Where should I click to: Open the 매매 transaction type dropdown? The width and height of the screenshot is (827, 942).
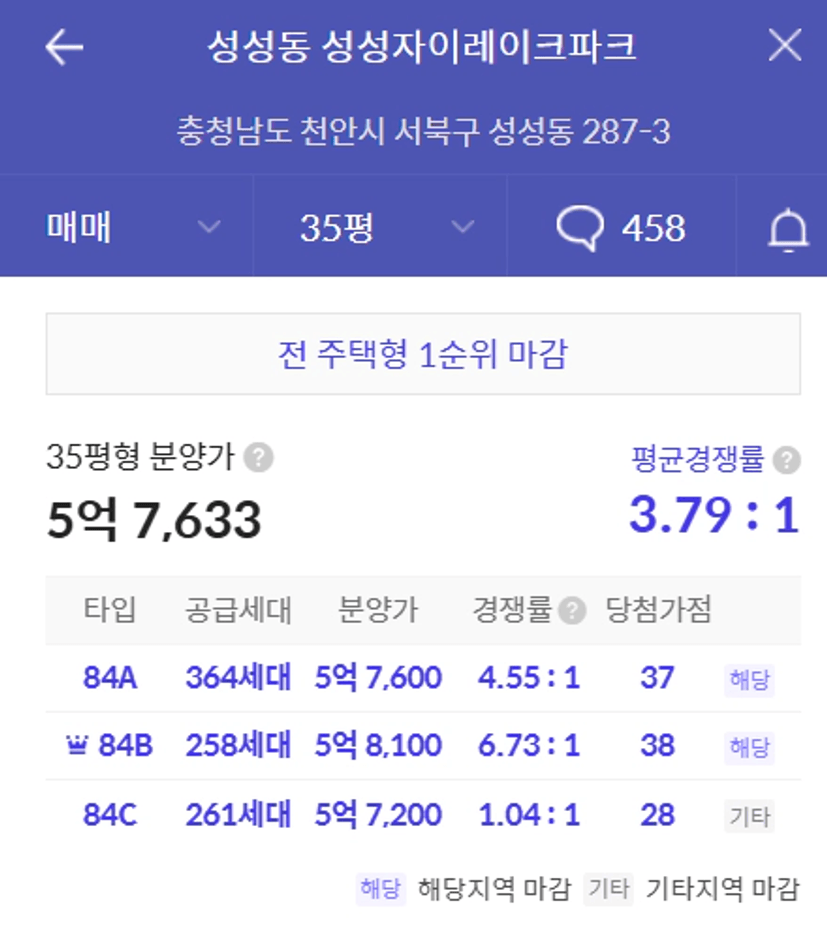130,228
